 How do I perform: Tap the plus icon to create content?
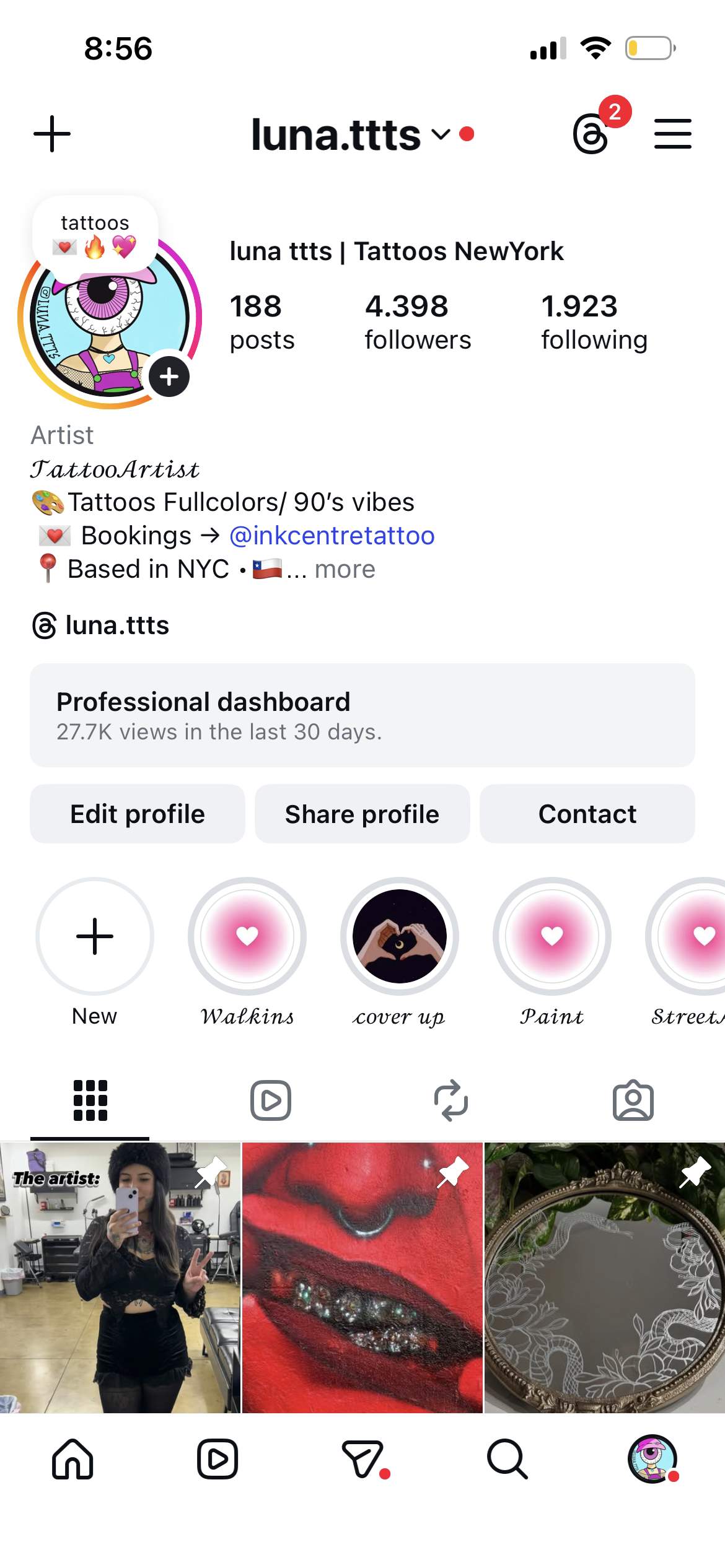pyautogui.click(x=52, y=134)
